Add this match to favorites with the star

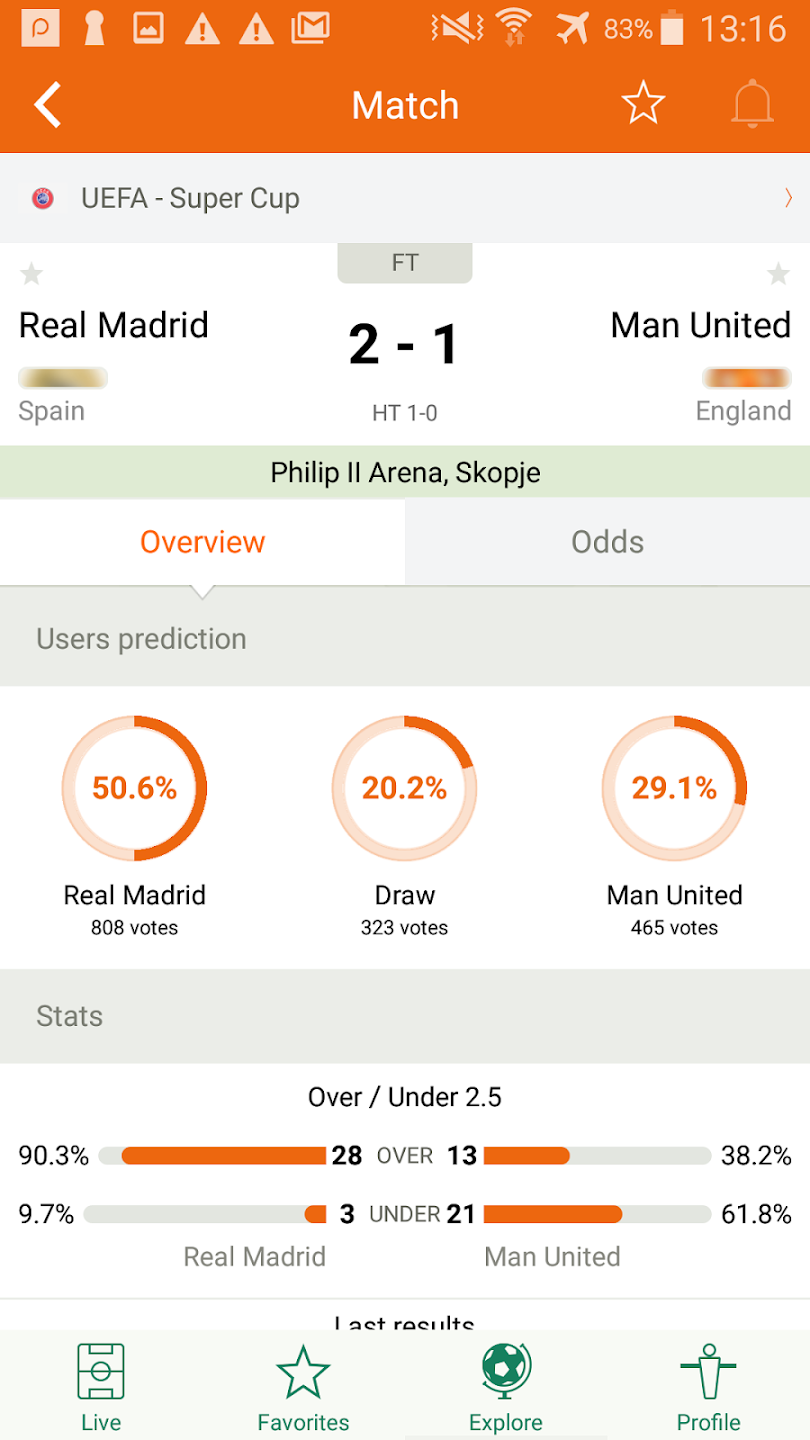click(643, 104)
